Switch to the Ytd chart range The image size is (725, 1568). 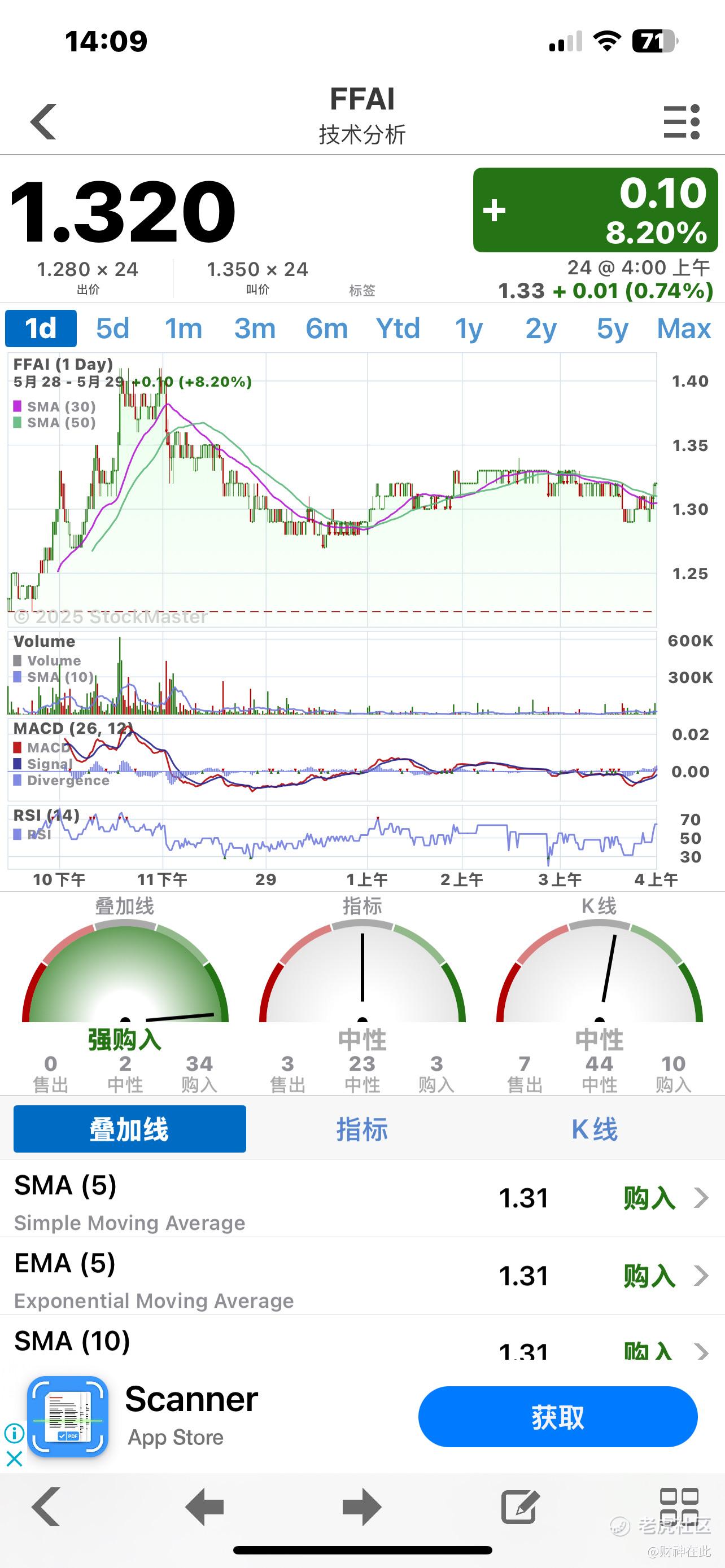point(398,329)
